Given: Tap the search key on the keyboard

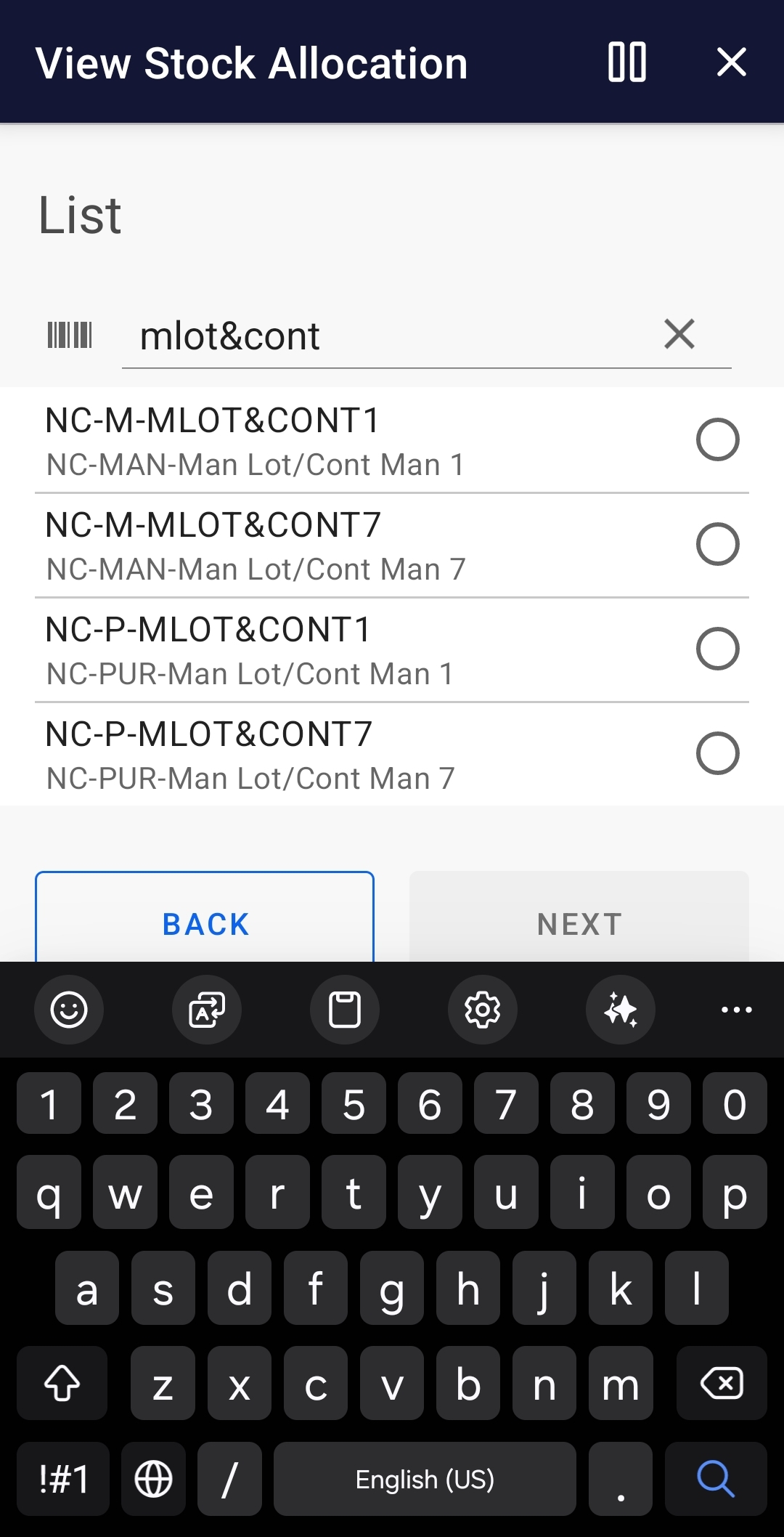Looking at the screenshot, I should (x=715, y=1480).
